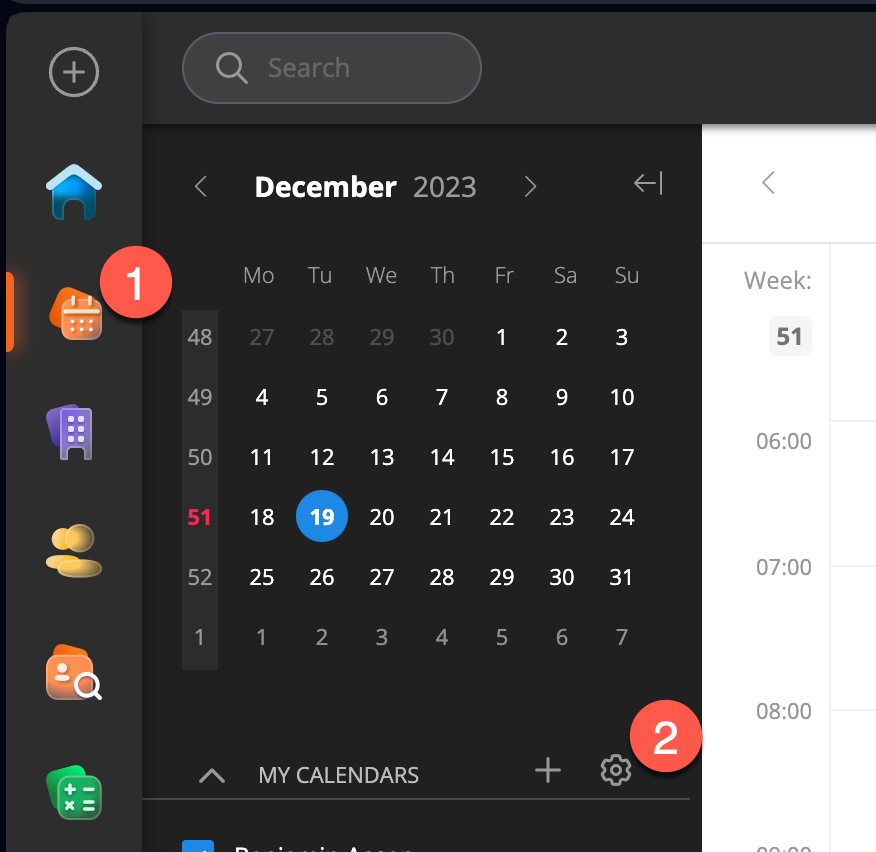Screen dimensions: 876x852
Task: Open the green calculator module
Action: click(x=74, y=793)
